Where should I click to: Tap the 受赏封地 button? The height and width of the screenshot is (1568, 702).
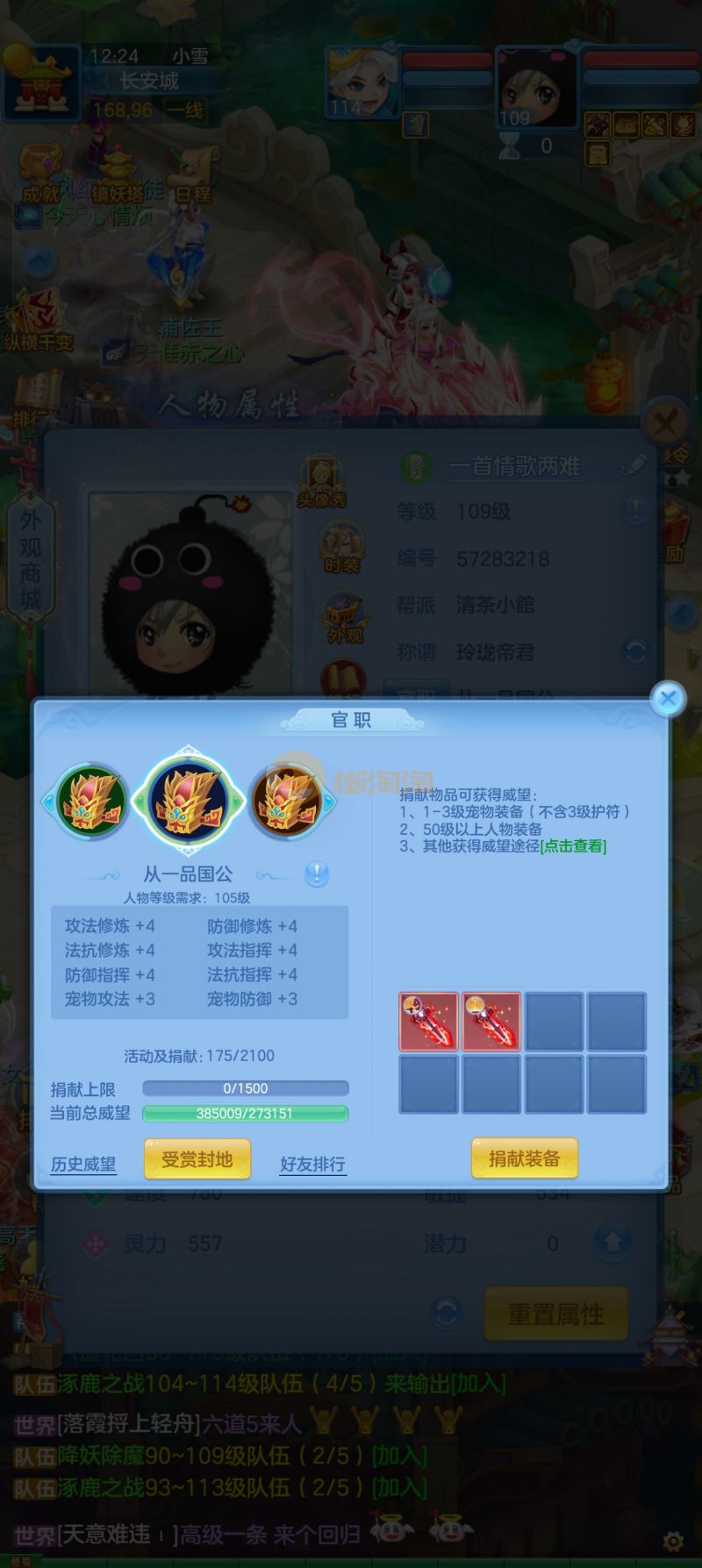click(197, 1159)
